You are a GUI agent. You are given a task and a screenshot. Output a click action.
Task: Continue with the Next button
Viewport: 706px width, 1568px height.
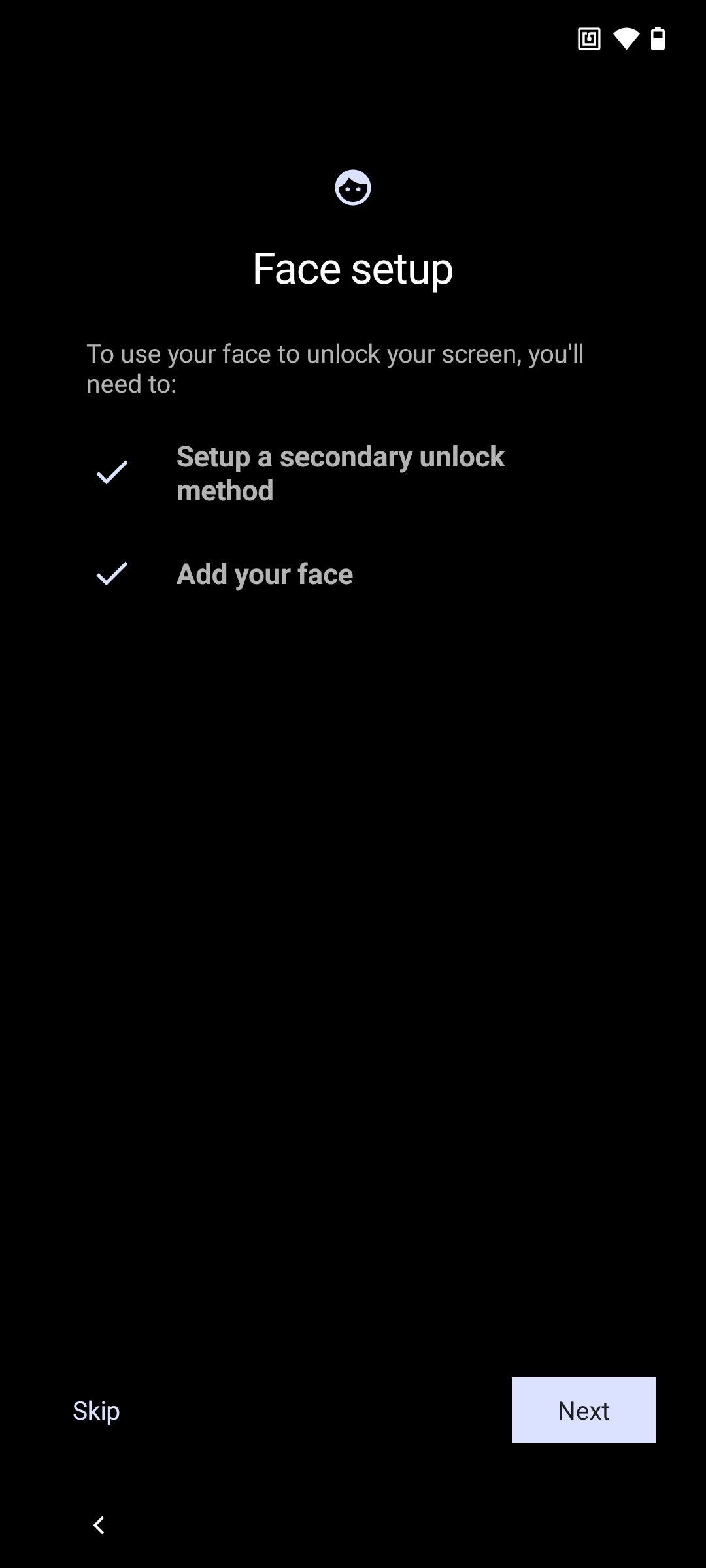583,1410
